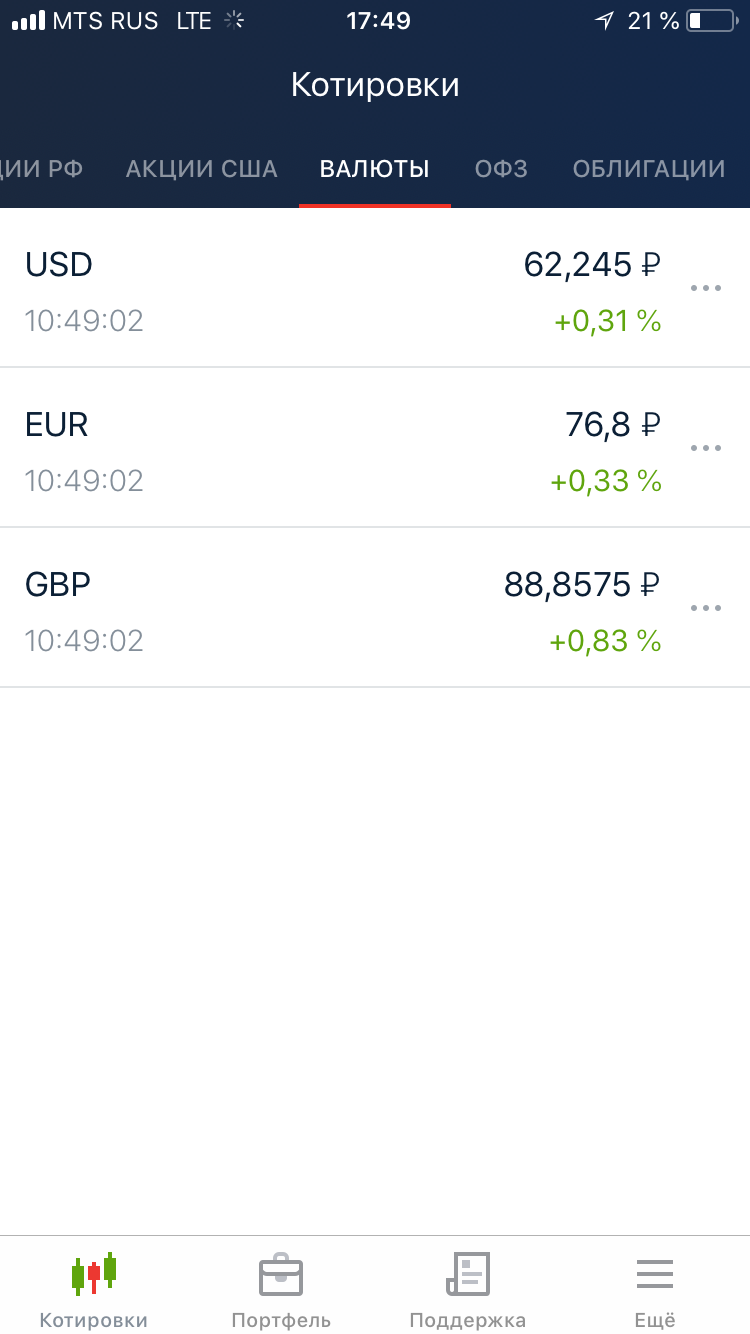
Task: Switch to the ОФЗ tab
Action: pos(501,169)
